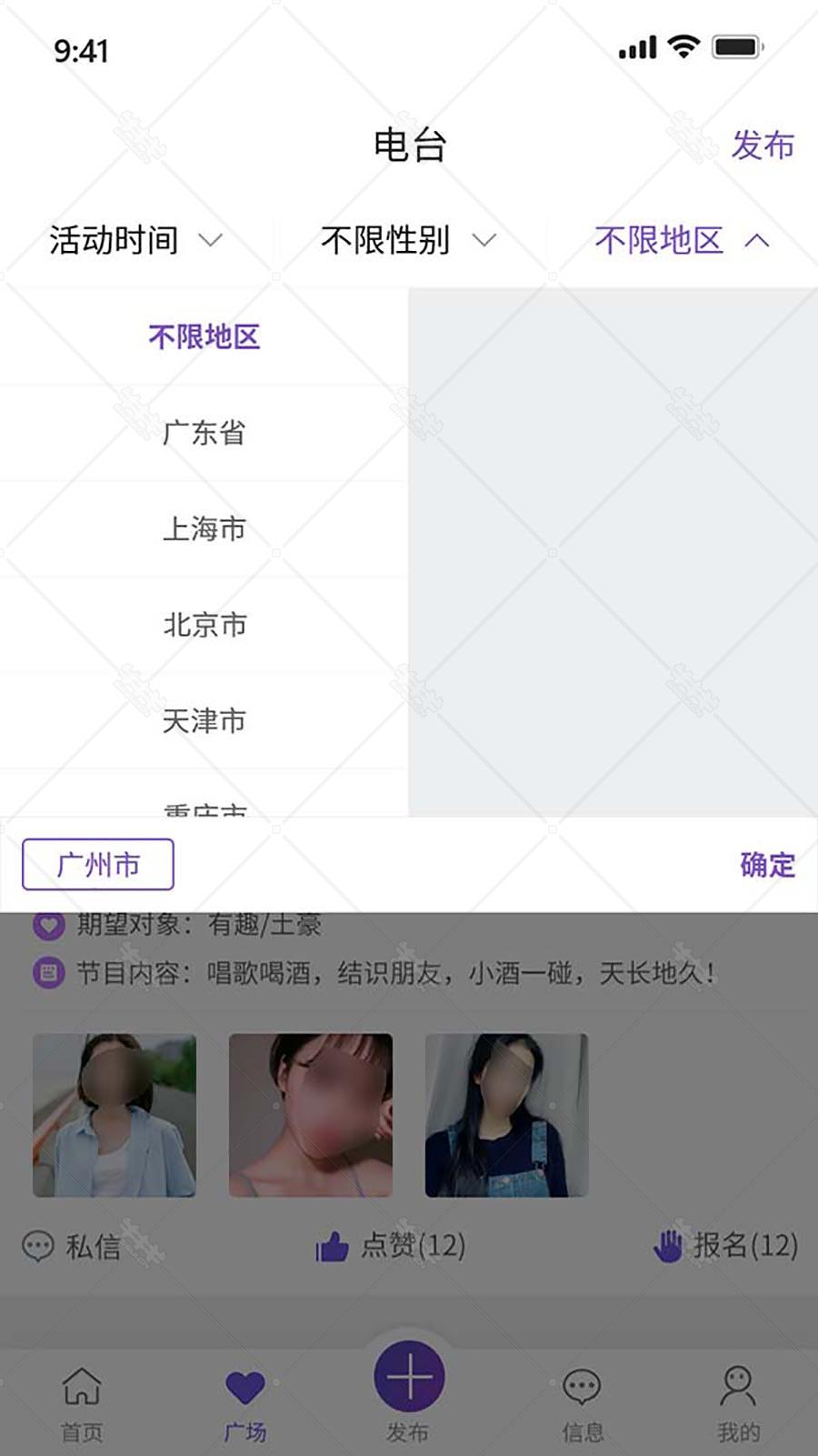The height and width of the screenshot is (1456, 818).
Task: Go to the 首页 home tab
Action: point(82,1403)
